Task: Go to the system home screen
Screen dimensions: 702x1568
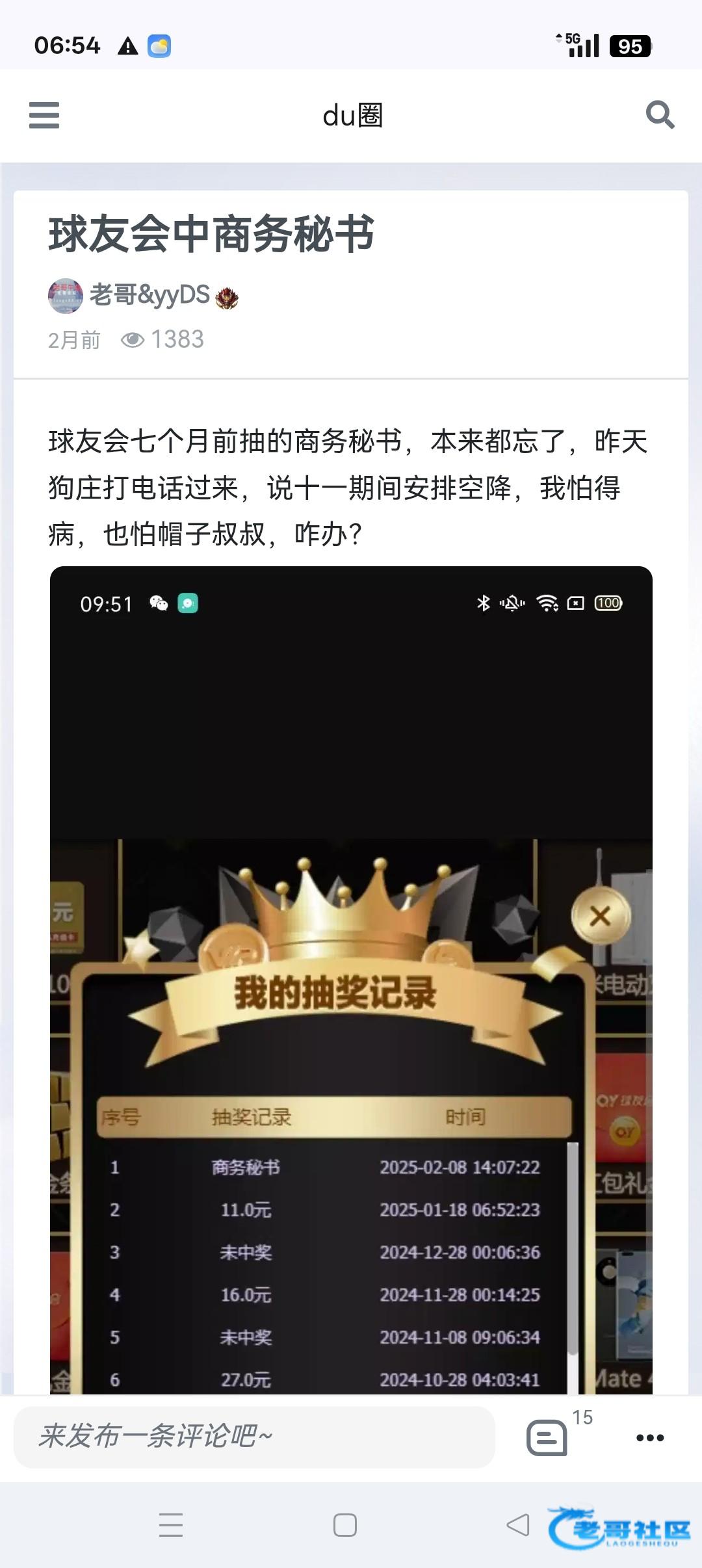Action: 344,1525
